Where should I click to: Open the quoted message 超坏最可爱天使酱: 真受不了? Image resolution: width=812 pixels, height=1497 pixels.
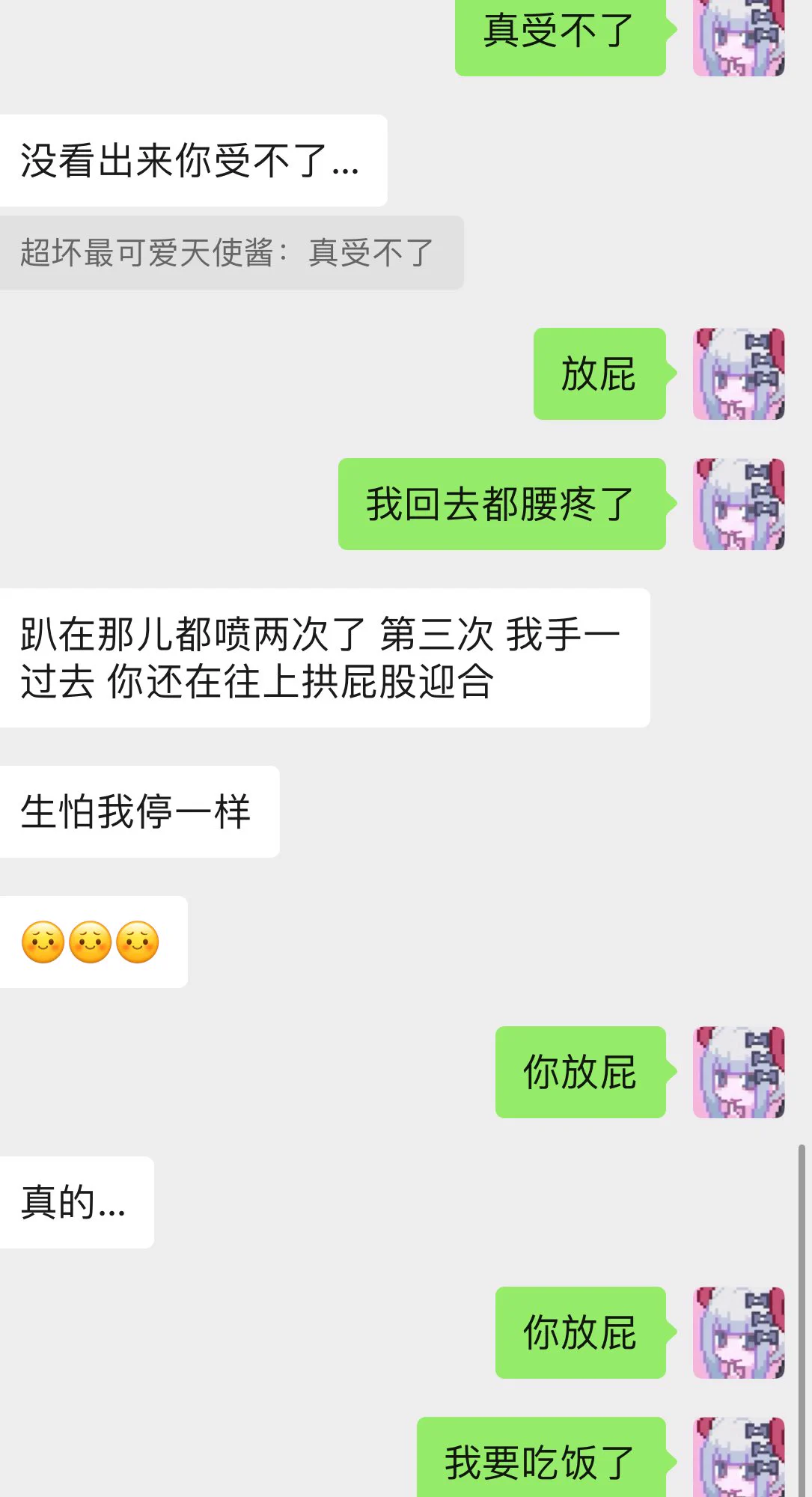[x=228, y=253]
